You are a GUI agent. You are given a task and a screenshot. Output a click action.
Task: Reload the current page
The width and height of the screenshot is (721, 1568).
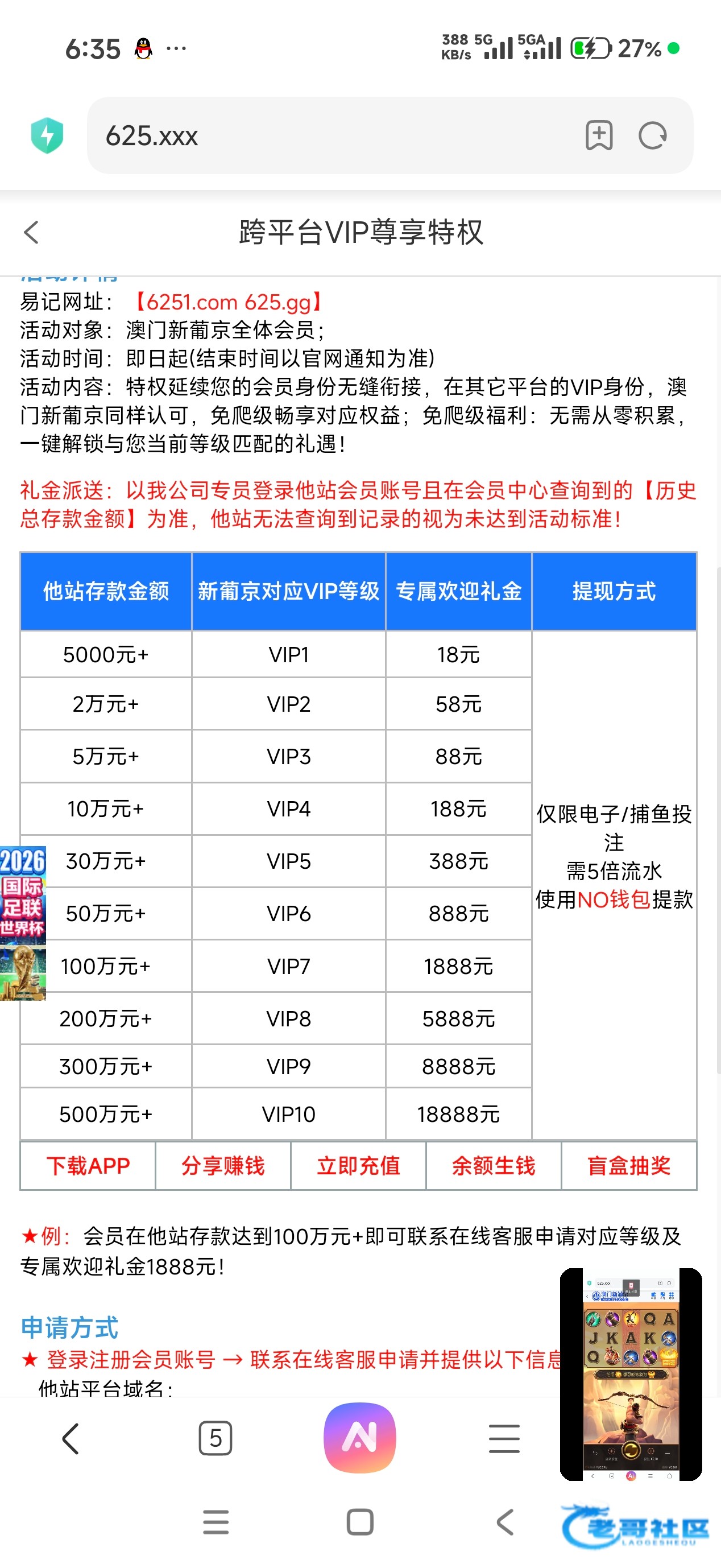[652, 135]
